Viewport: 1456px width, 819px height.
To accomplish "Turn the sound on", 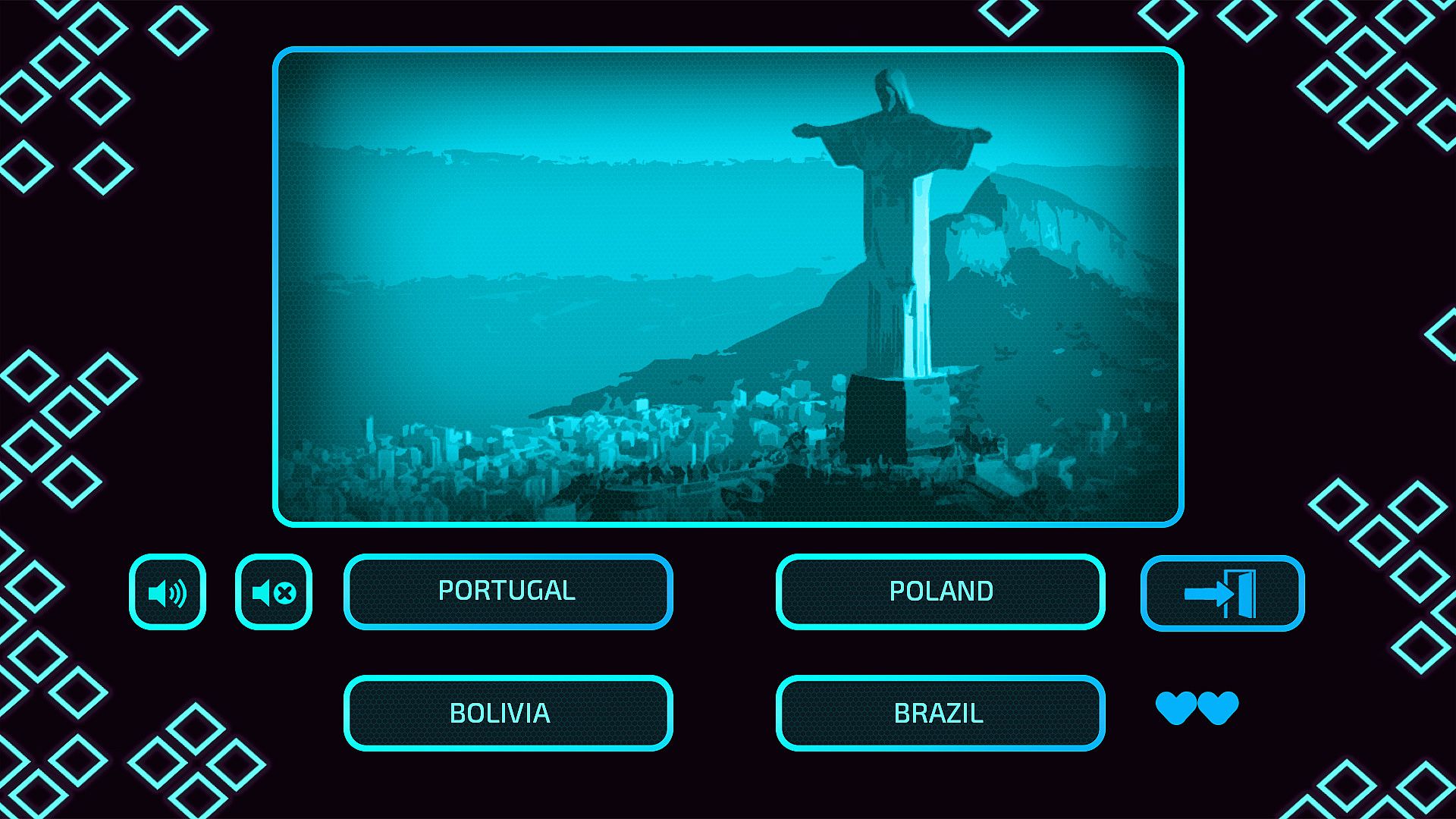I will (x=167, y=592).
